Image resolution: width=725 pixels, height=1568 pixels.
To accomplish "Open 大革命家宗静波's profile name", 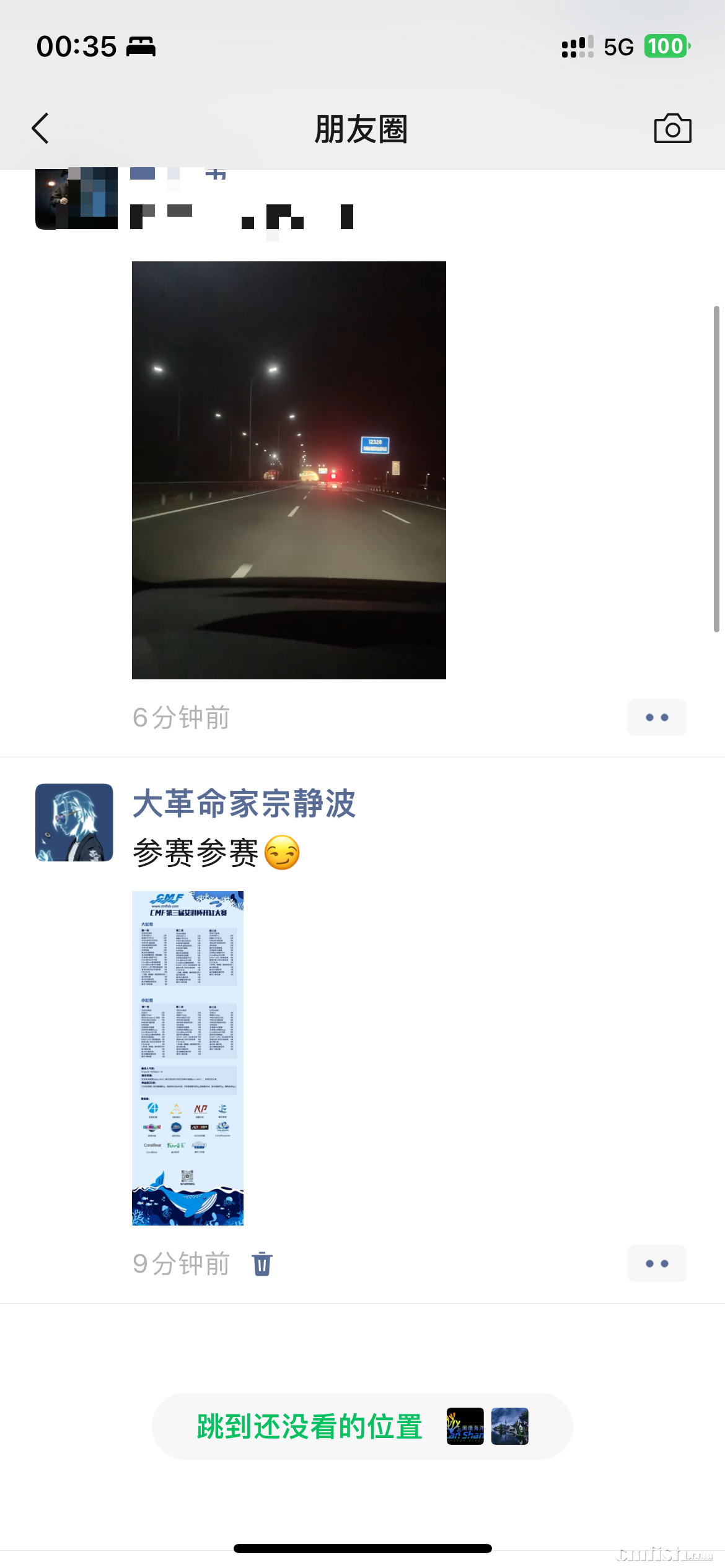I will 244,803.
